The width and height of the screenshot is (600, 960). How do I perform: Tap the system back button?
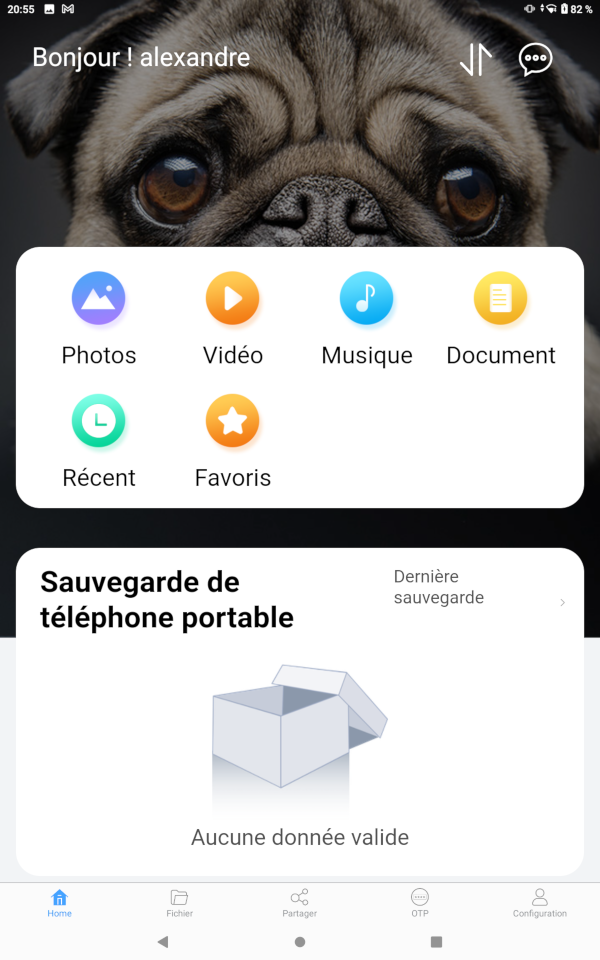(x=163, y=942)
